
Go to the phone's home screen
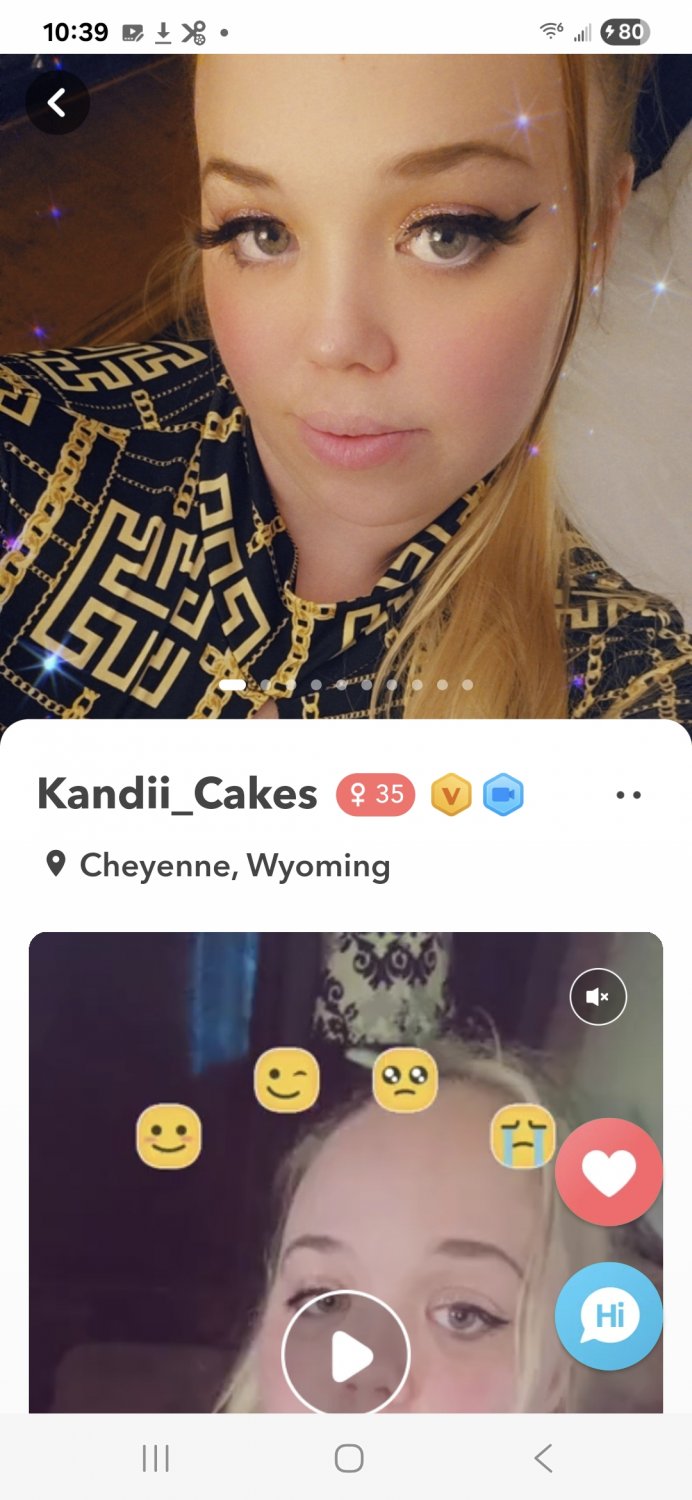click(348, 1458)
